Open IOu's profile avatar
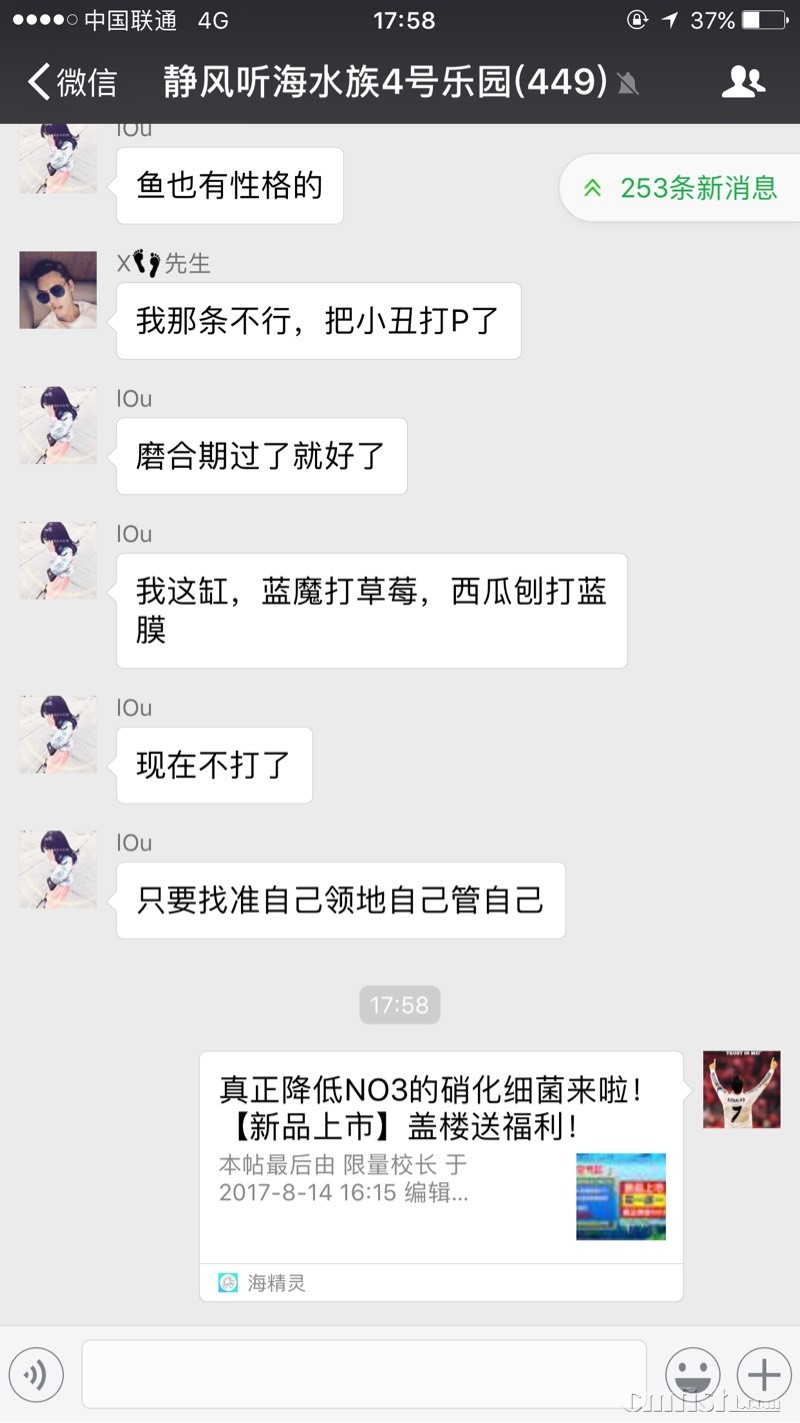 click(x=57, y=425)
